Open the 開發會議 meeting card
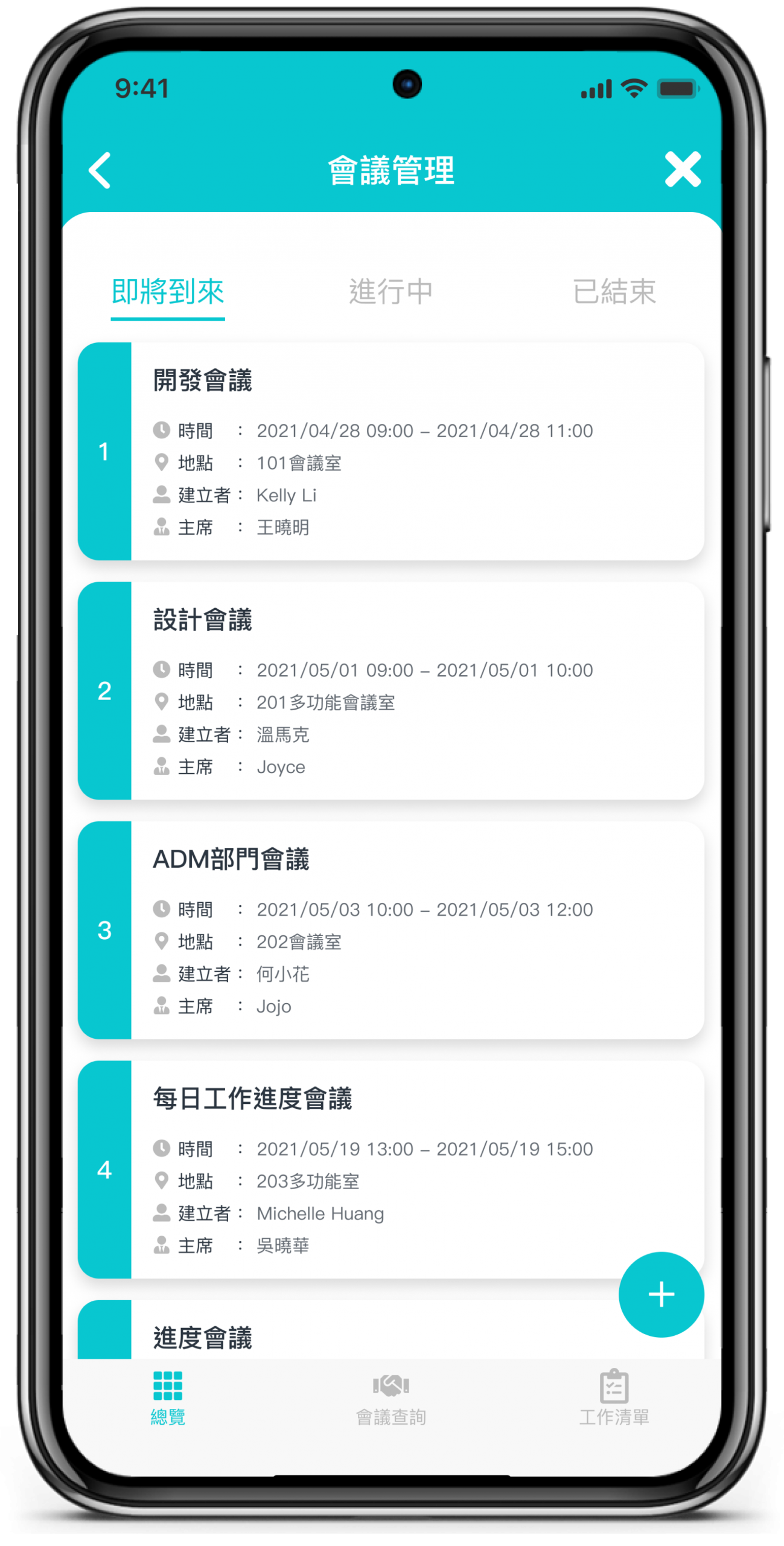The image size is (784, 1546). 390,451
